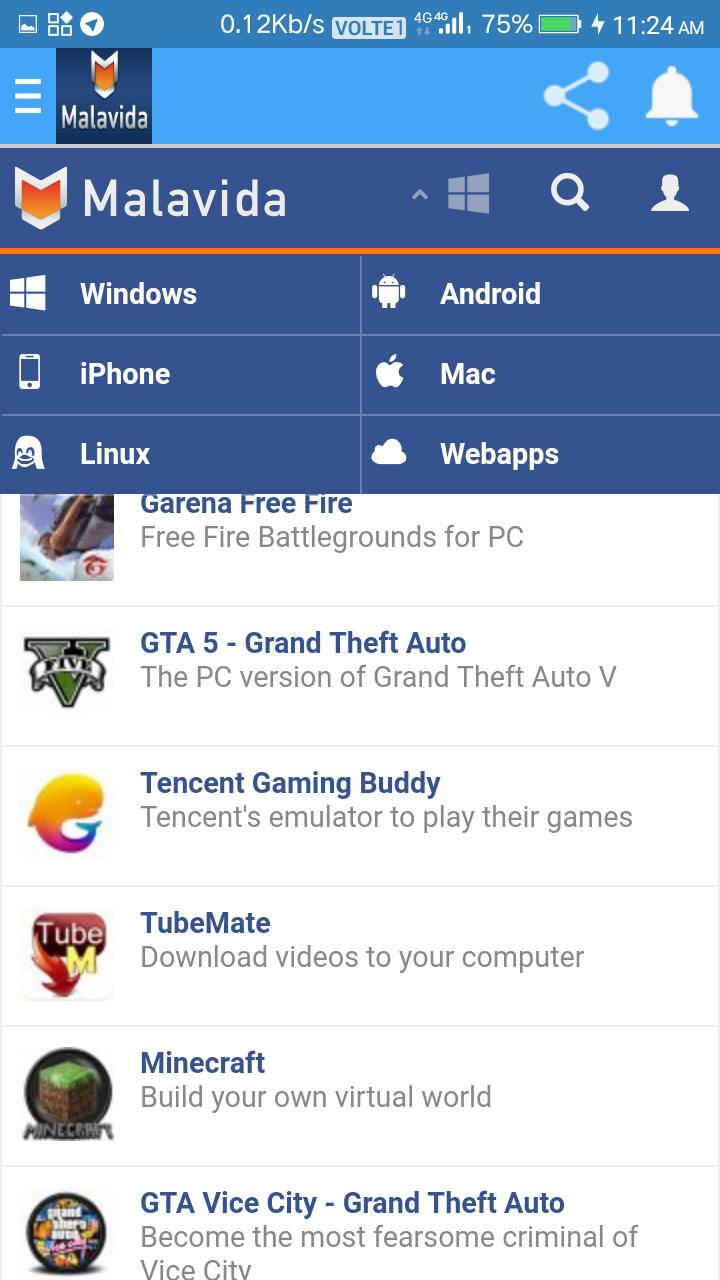The image size is (720, 1280).
Task: Choose the Mac platform
Action: coord(540,374)
